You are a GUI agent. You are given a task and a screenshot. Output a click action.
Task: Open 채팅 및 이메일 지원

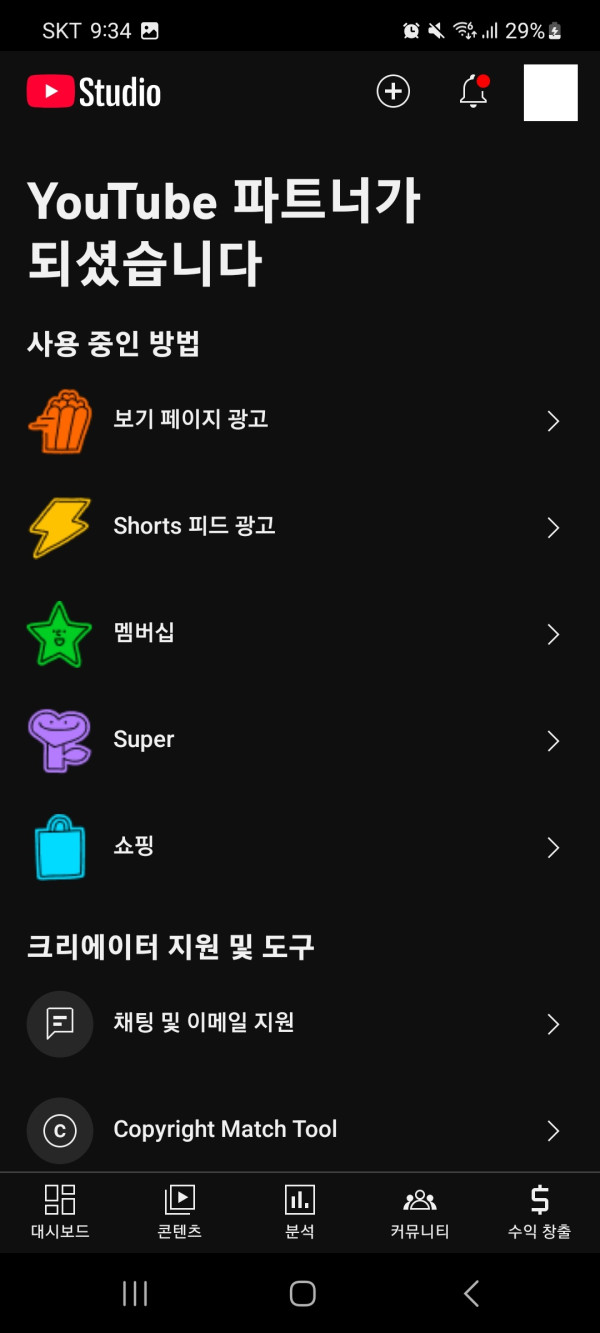pos(300,1024)
